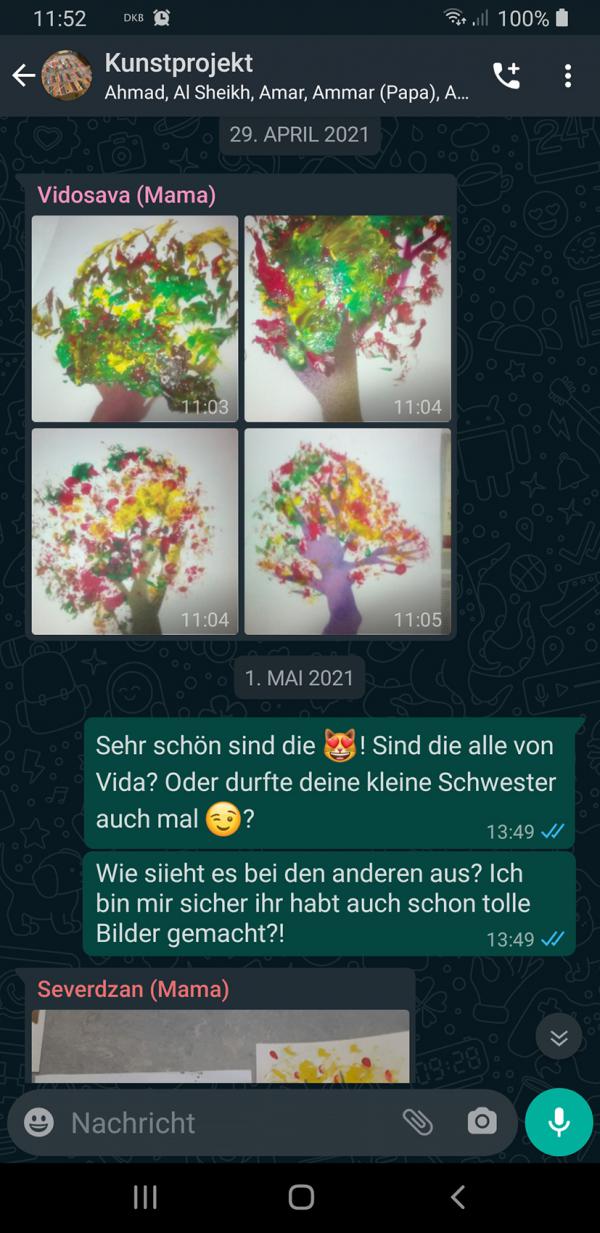This screenshot has height=1233, width=600.
Task: View Vidosava's first photo sent at 11:04
Action: coord(348,319)
